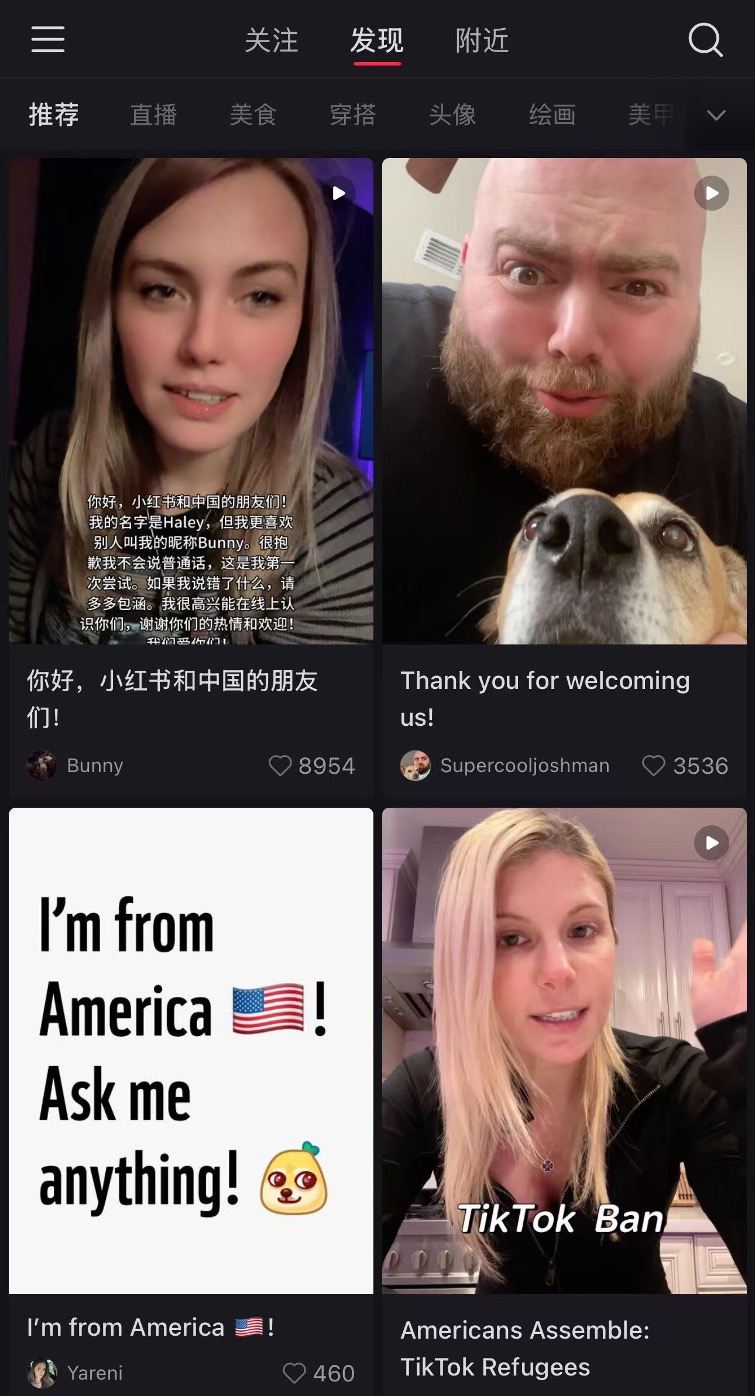
Task: Like Bunny's post
Action: 280,766
